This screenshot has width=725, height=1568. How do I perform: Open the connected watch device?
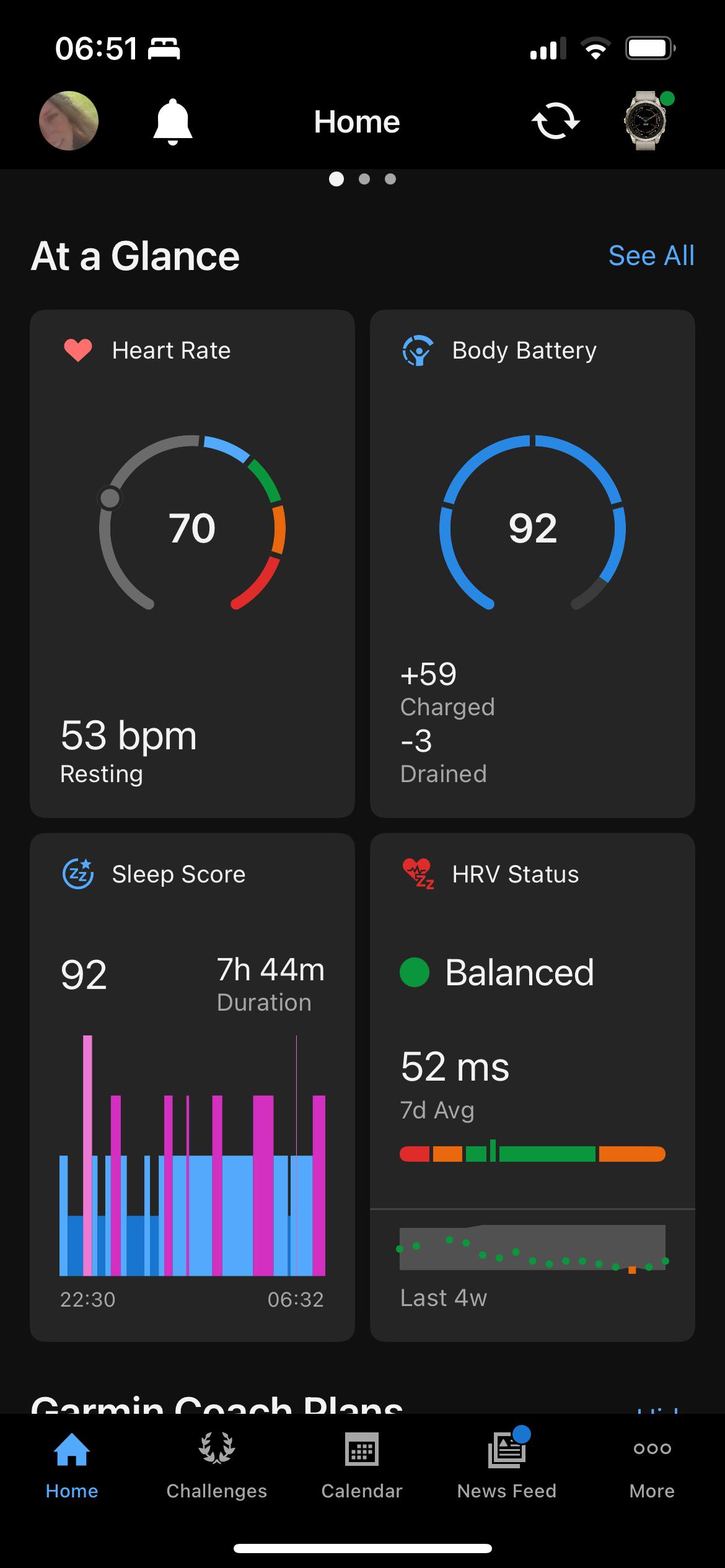(646, 121)
